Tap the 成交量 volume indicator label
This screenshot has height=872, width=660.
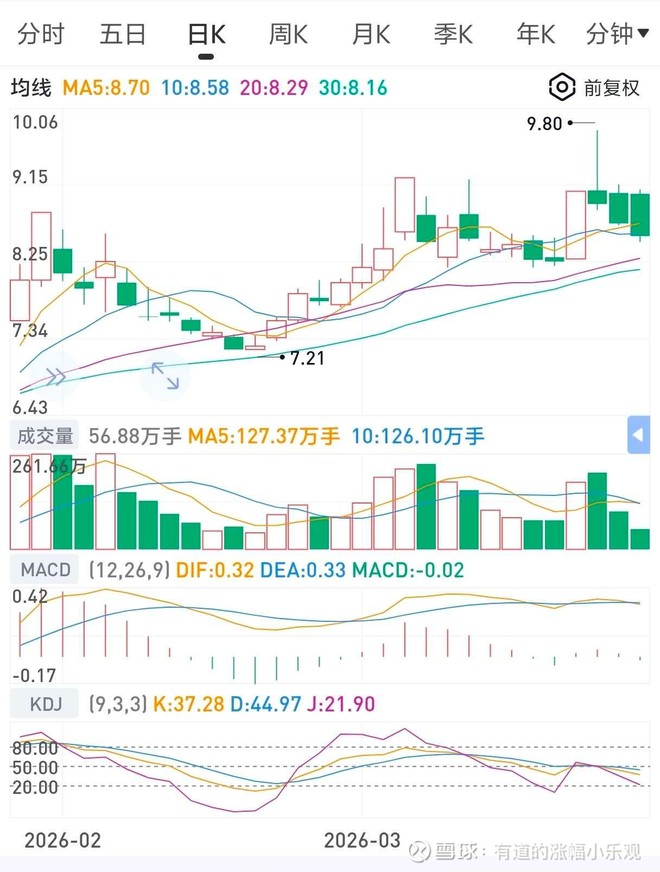point(44,436)
